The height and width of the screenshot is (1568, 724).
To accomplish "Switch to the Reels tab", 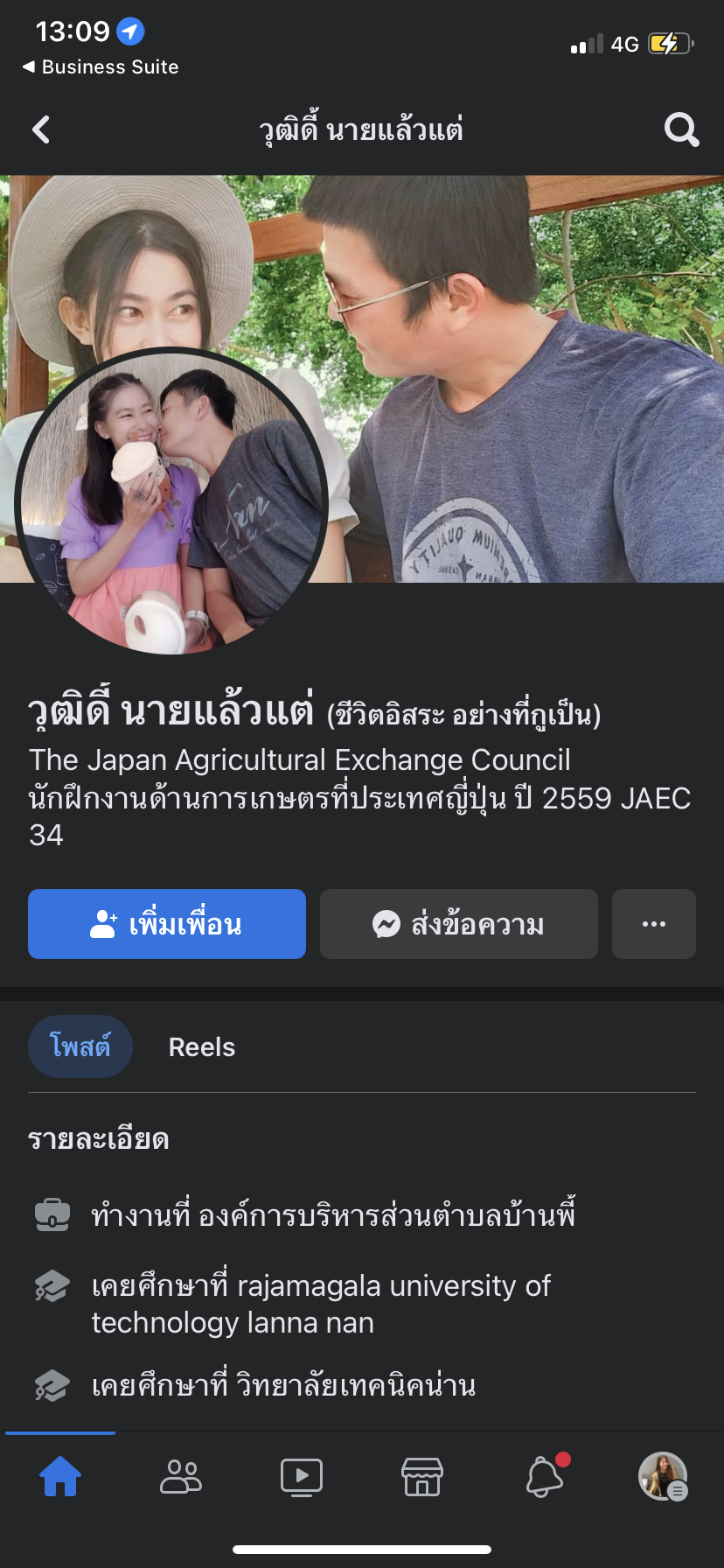I will pos(202,1047).
